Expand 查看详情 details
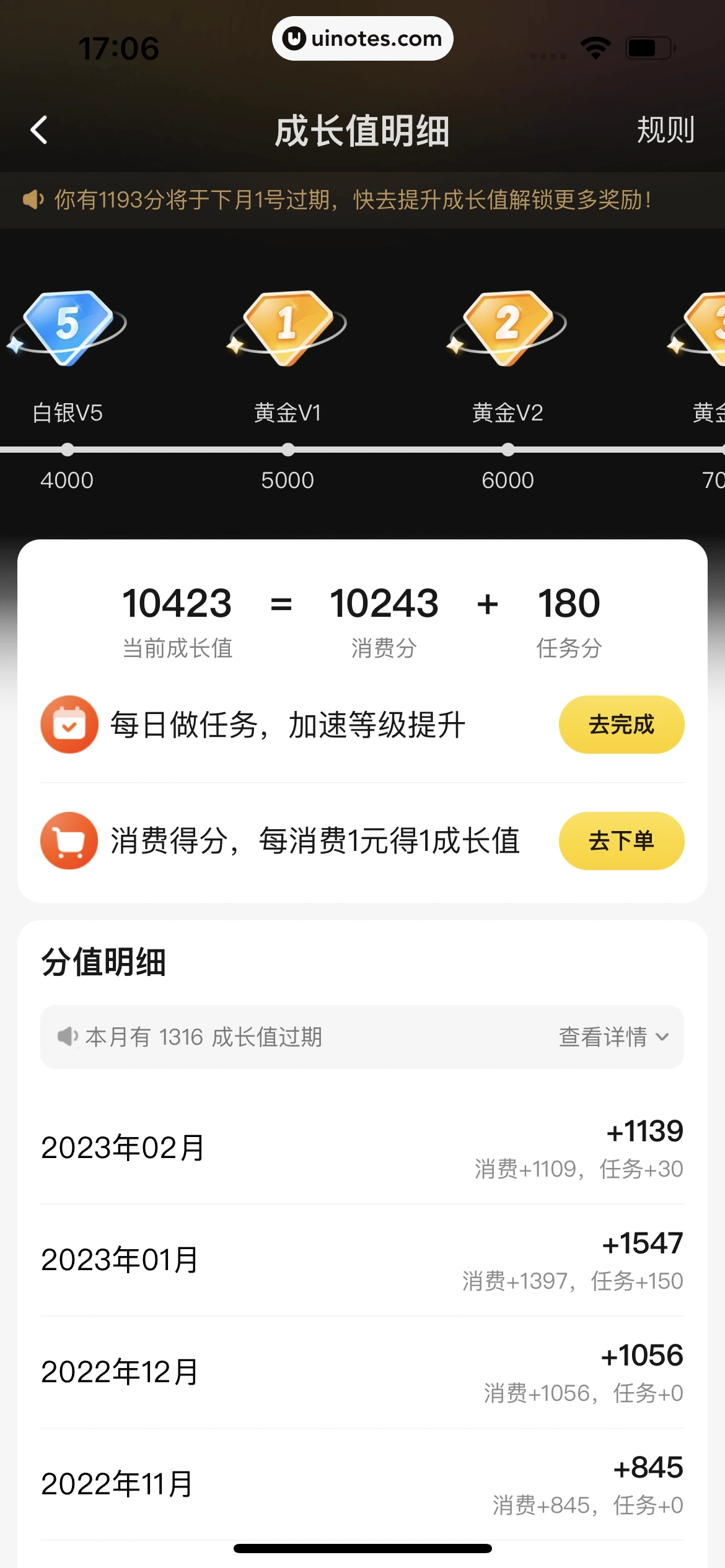725x1568 pixels. [613, 1036]
